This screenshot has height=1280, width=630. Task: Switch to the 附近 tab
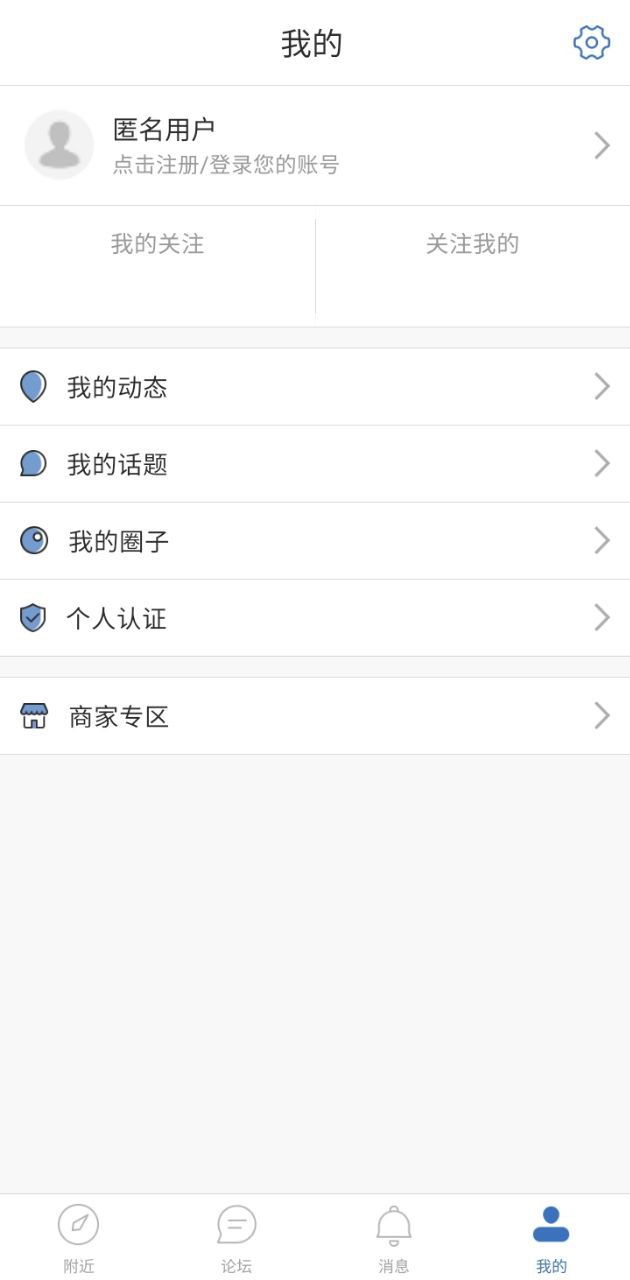point(79,1237)
